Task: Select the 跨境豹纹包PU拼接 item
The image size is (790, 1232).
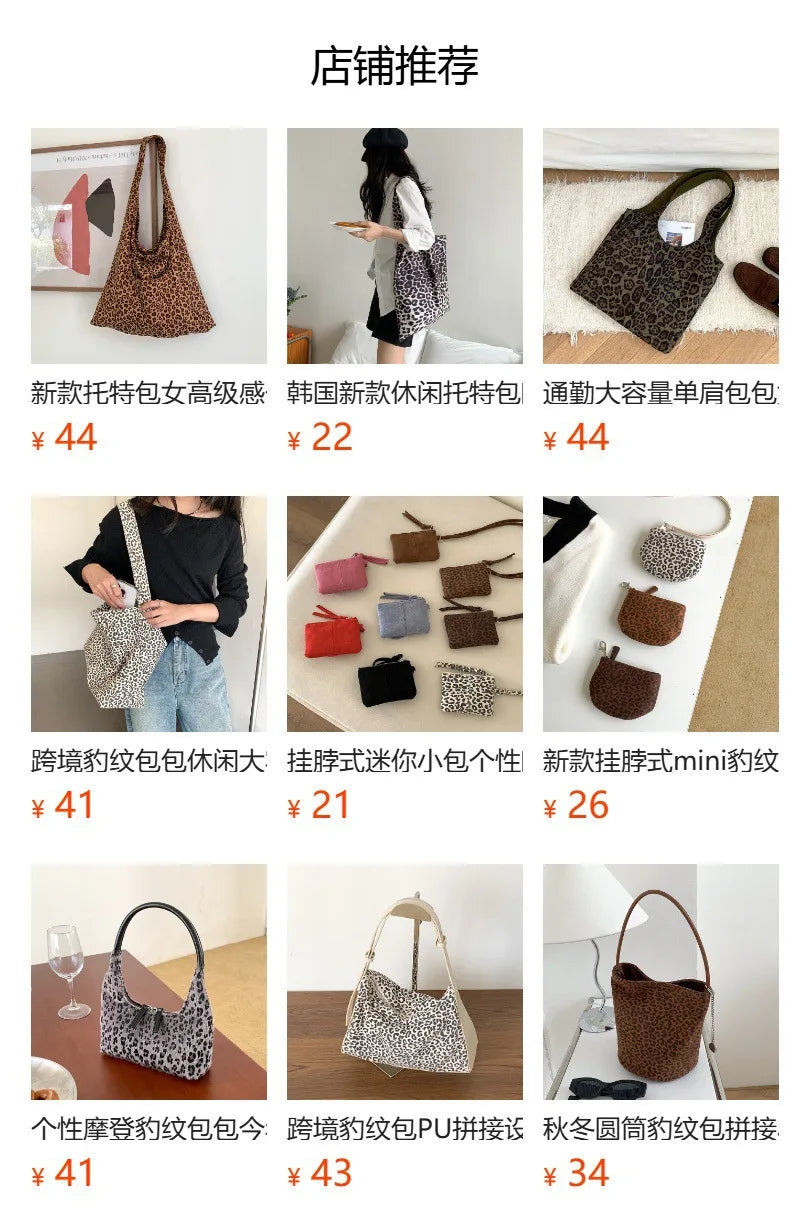Action: coord(404,982)
